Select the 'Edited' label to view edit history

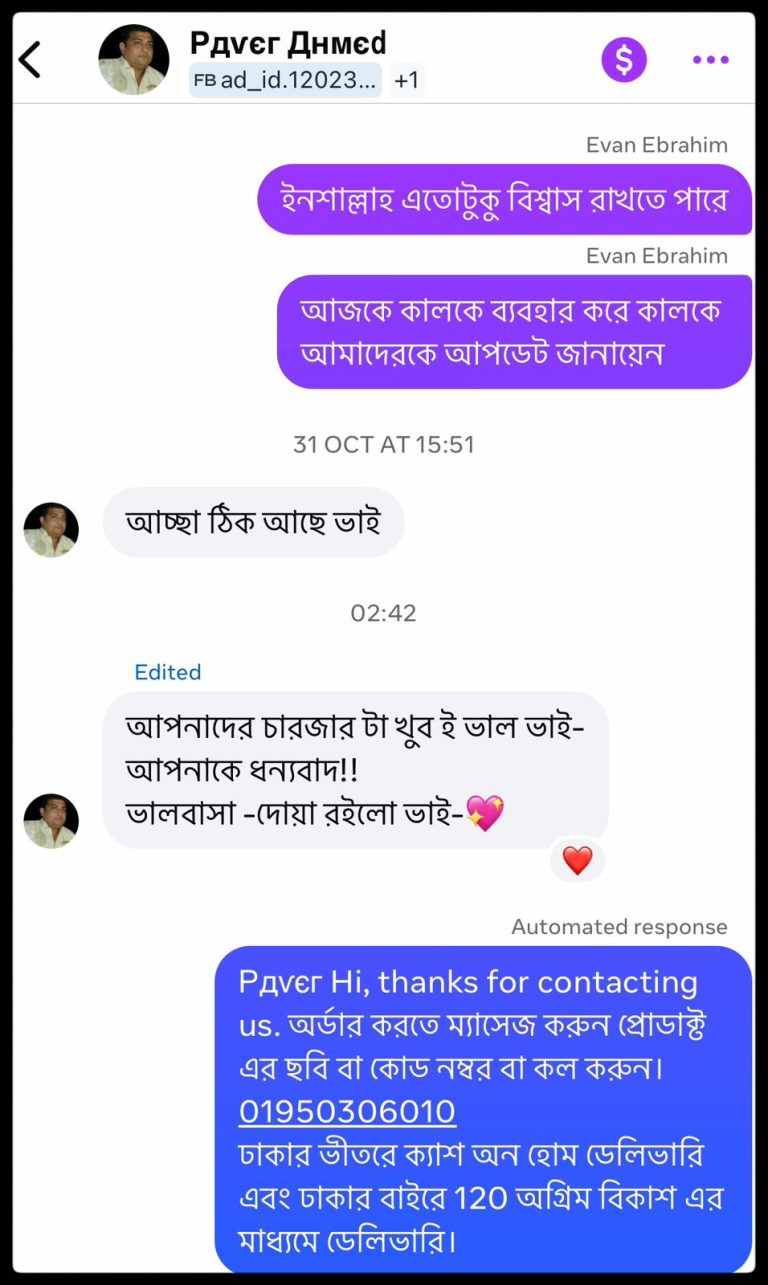pyautogui.click(x=167, y=672)
